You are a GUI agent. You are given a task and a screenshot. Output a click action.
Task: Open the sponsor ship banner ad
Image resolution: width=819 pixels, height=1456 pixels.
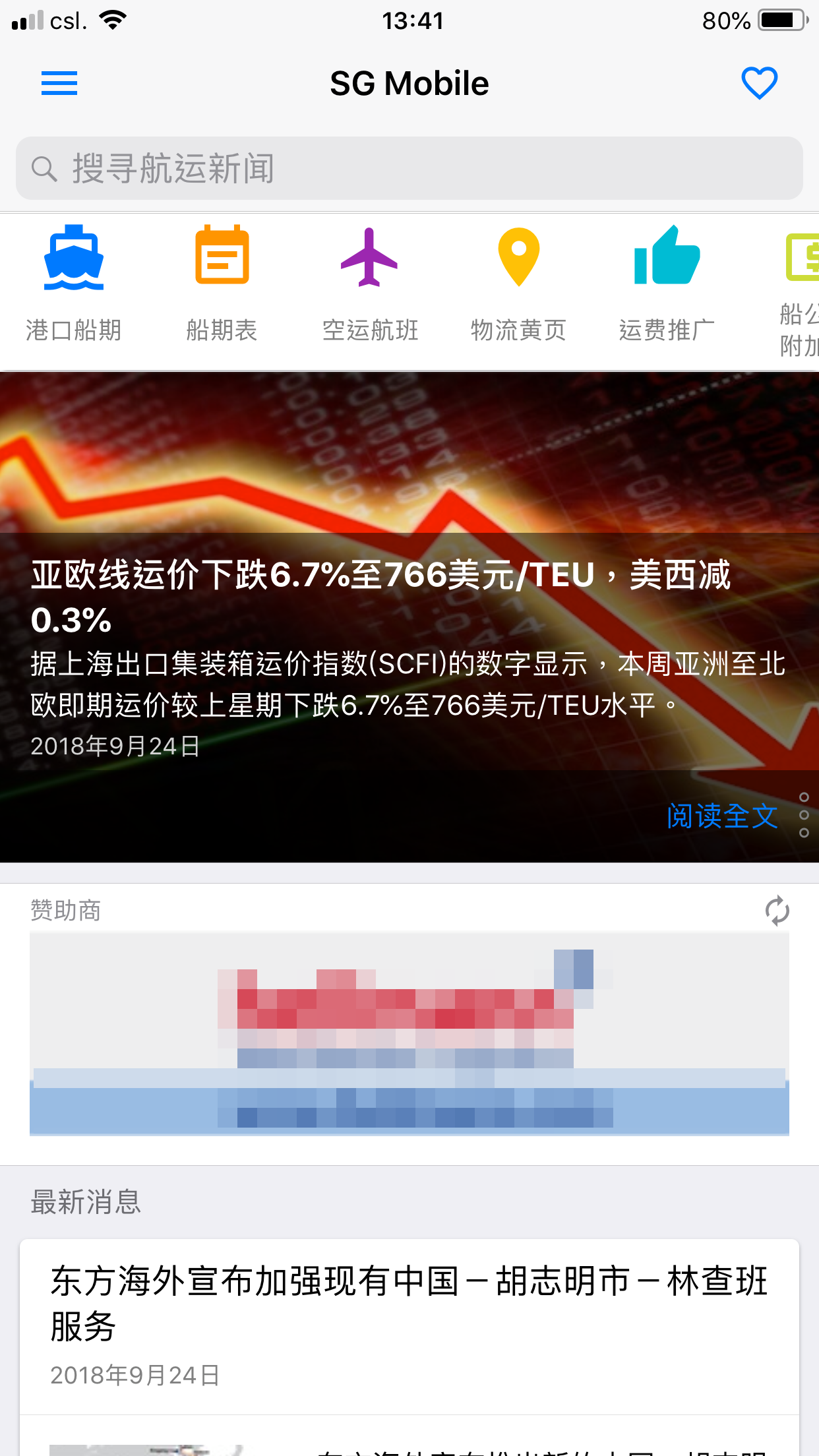point(409,1033)
